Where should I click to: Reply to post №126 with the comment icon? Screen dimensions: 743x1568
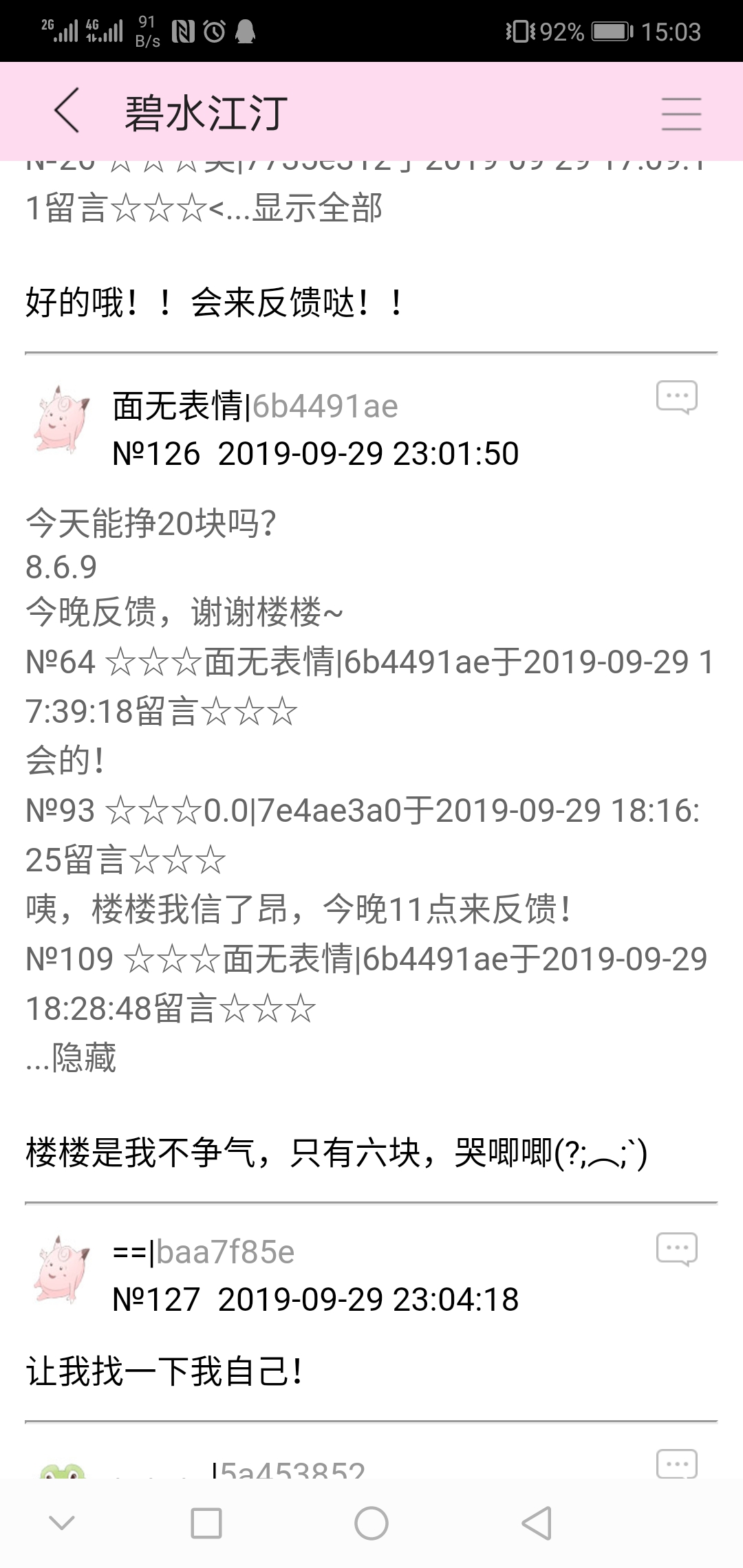point(677,398)
